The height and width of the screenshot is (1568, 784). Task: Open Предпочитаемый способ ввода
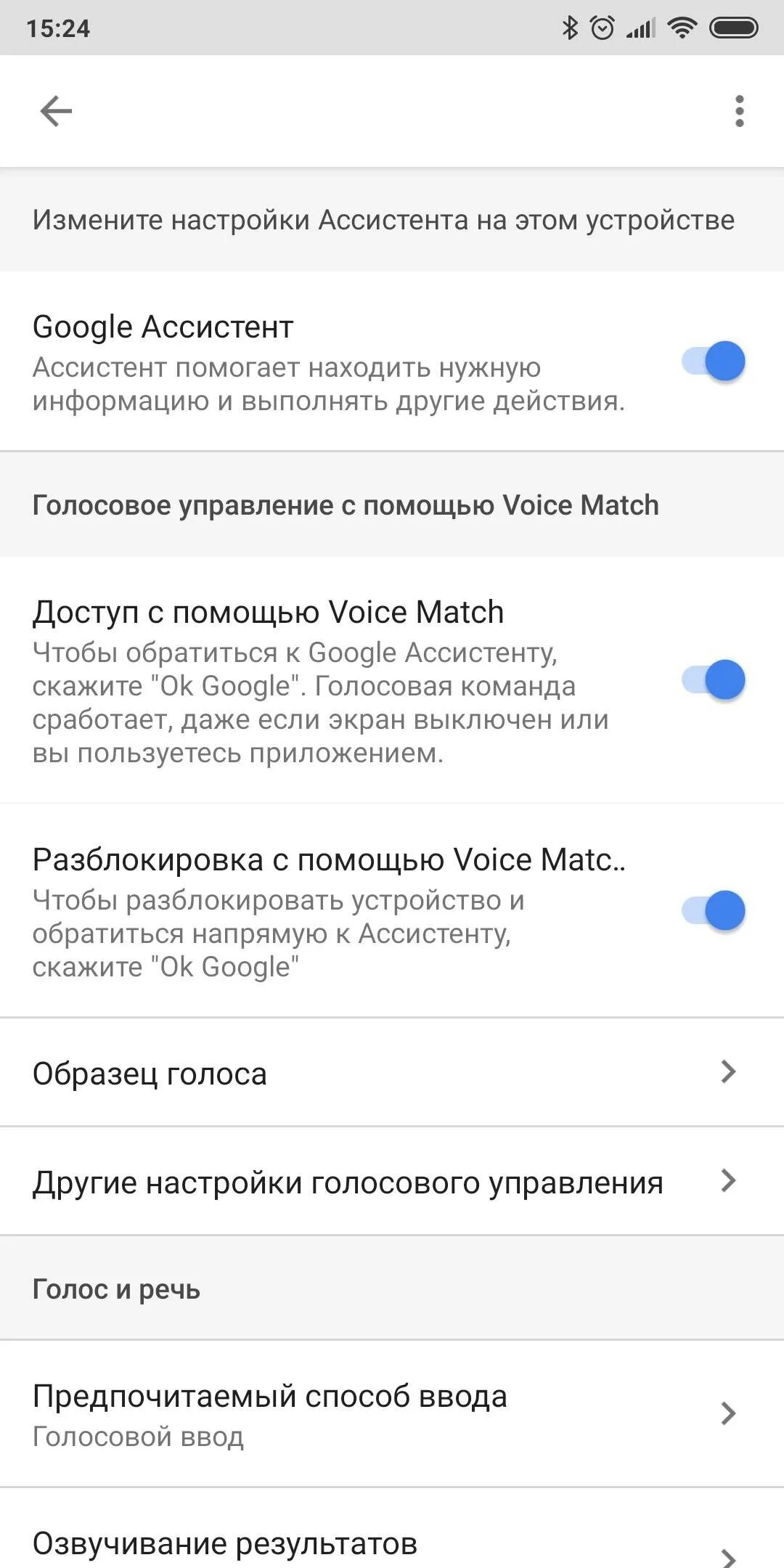[x=392, y=1414]
